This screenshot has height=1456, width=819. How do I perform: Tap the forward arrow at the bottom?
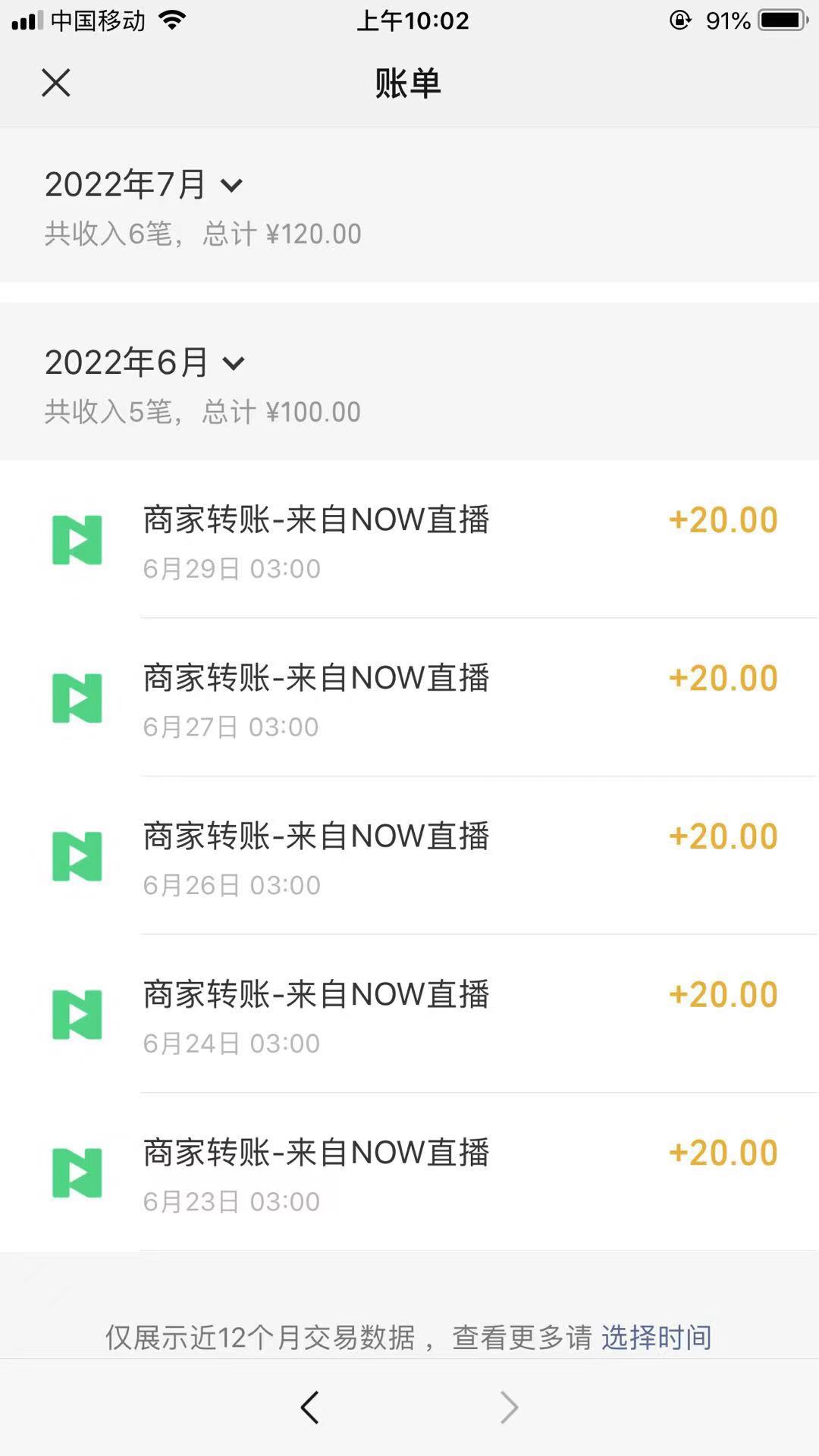510,1407
